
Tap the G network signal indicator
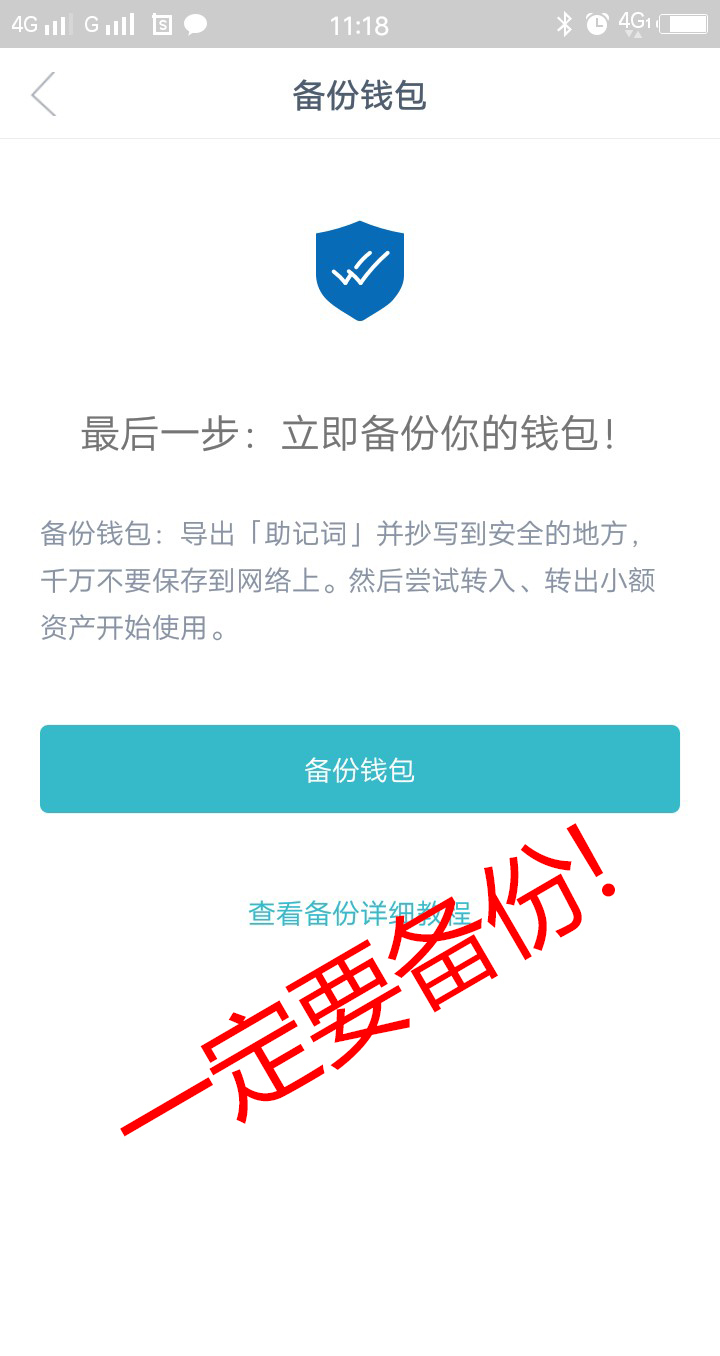coord(105,25)
